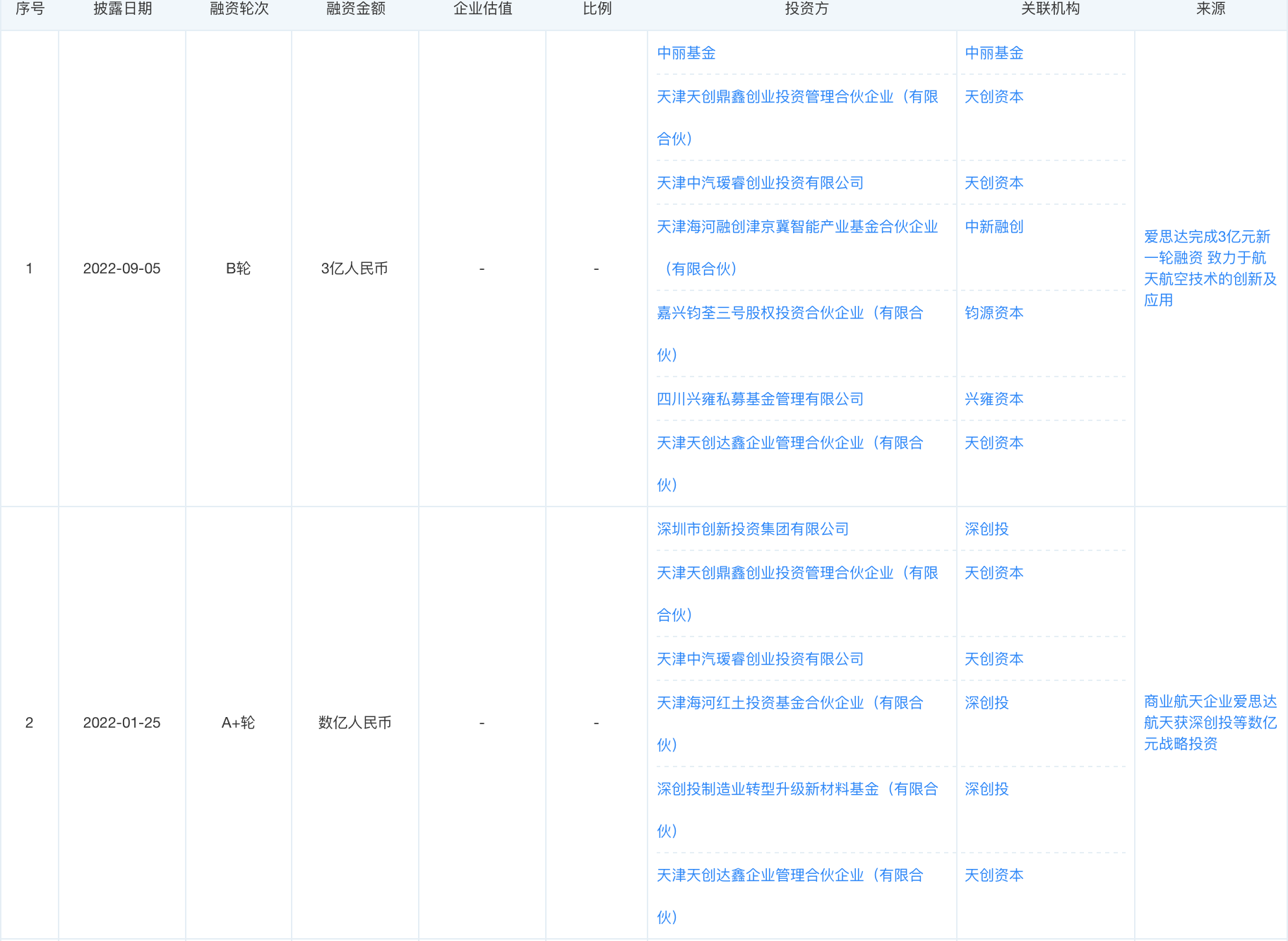The width and height of the screenshot is (1288, 941).
Task: Read the source article 商业航天企业爱思达航天获深创投
Action: [1210, 722]
